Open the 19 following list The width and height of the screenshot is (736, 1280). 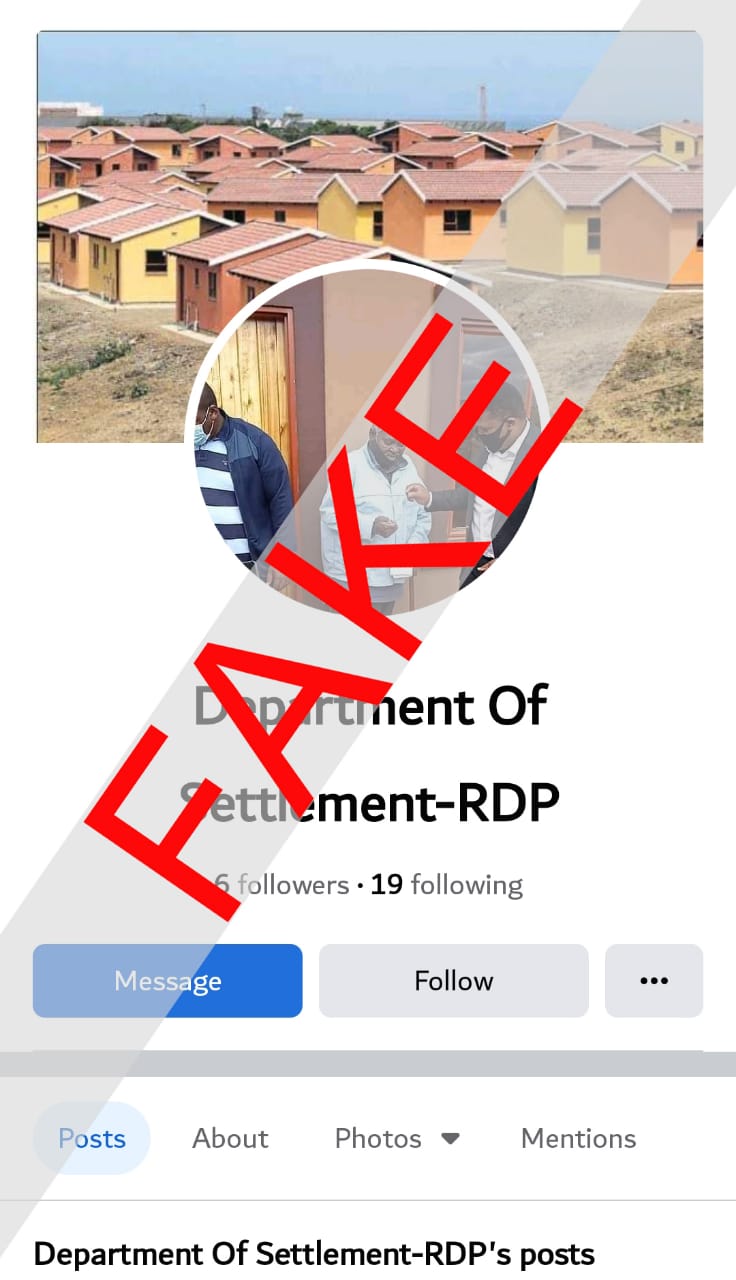point(446,885)
